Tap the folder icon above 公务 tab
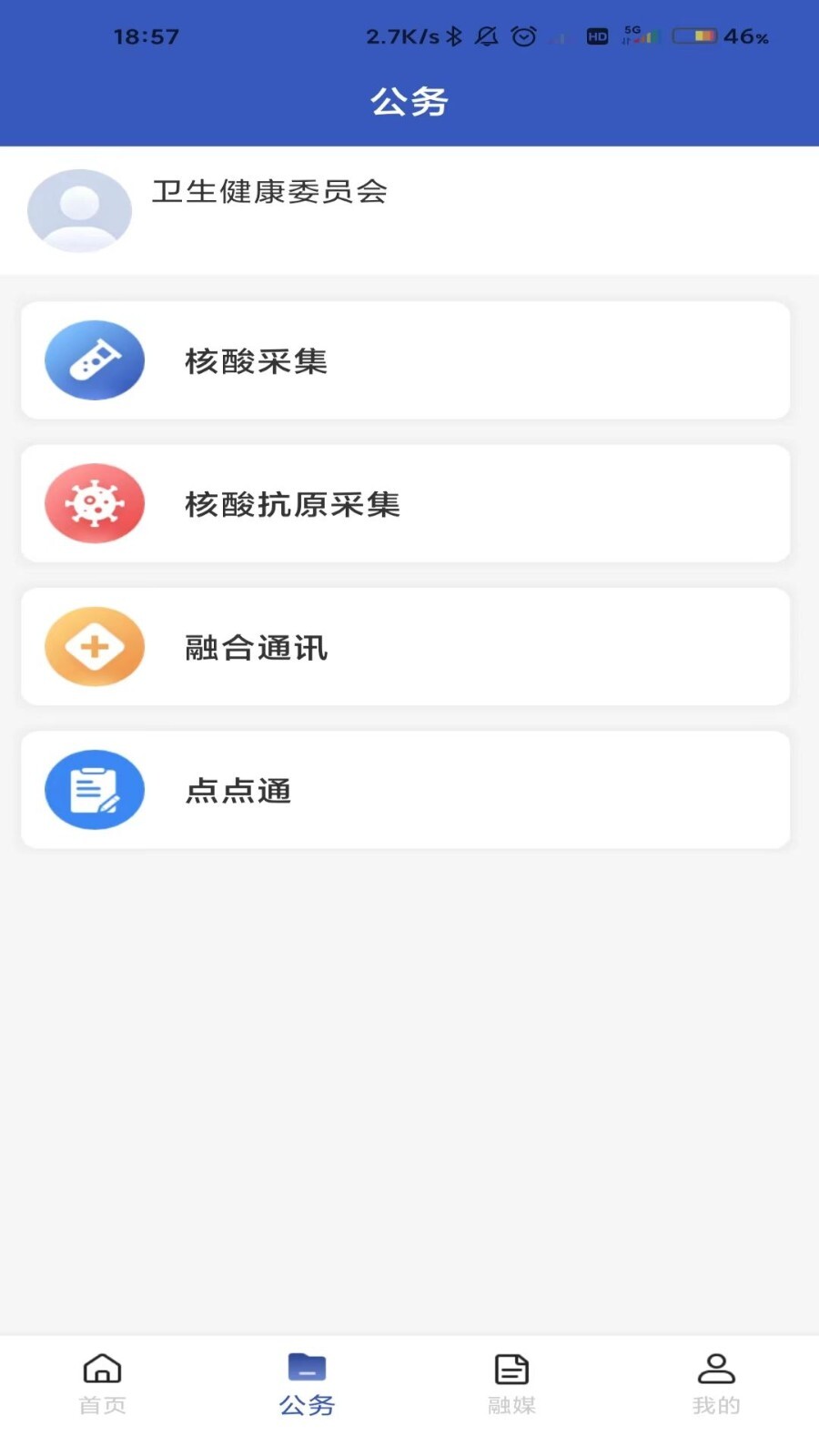Image resolution: width=819 pixels, height=1456 pixels. pyautogui.click(x=307, y=1365)
